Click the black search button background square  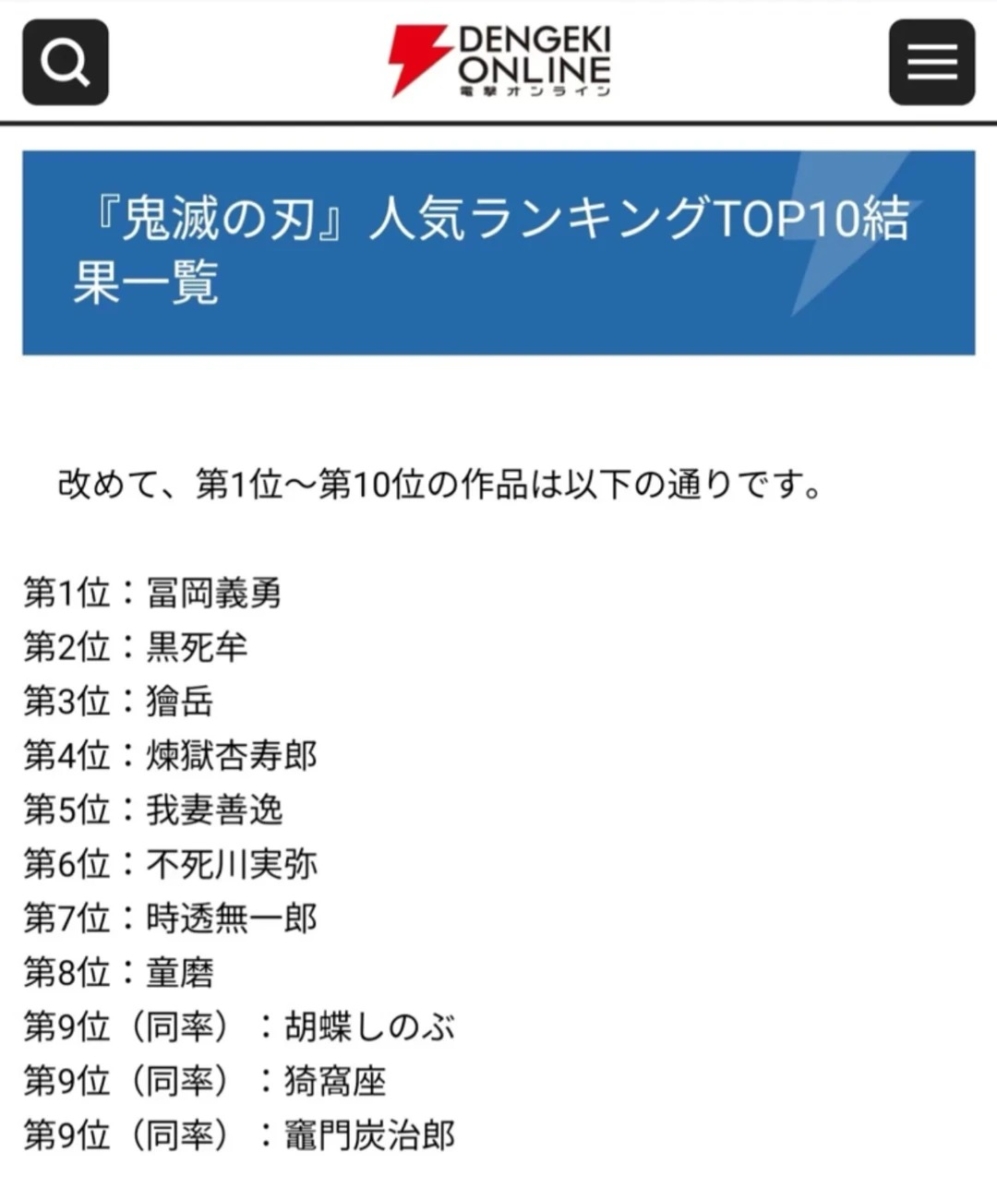tap(64, 62)
